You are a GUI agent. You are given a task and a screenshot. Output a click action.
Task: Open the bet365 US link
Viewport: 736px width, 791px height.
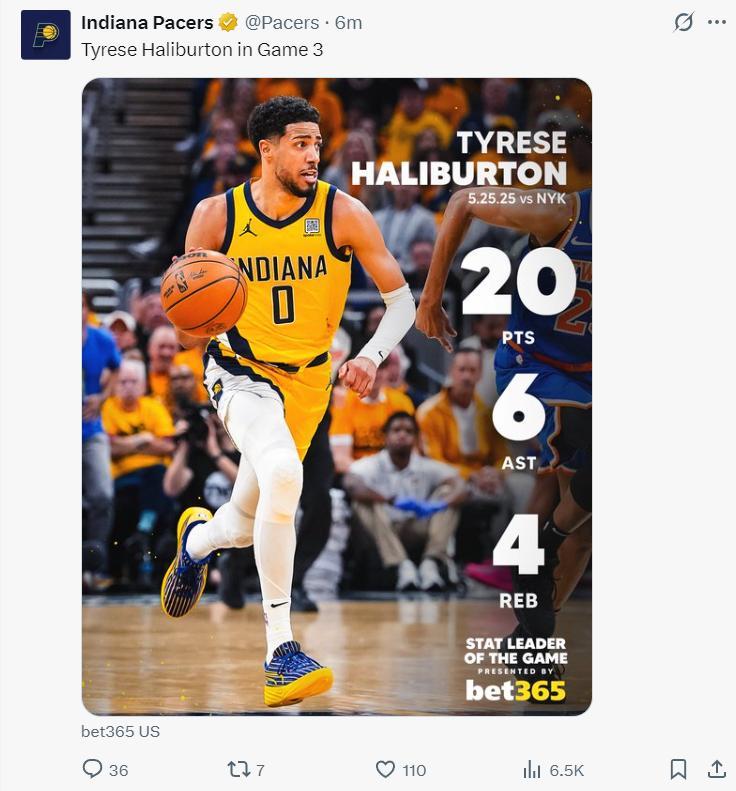coord(120,731)
